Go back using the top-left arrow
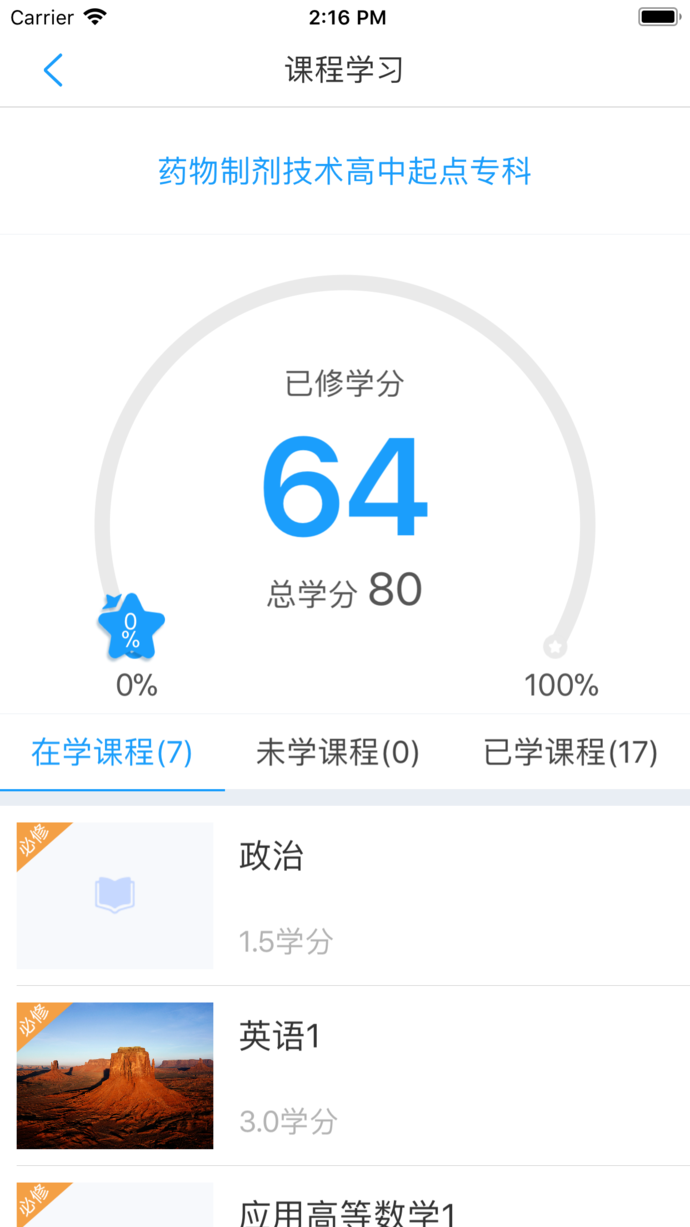 coord(53,70)
